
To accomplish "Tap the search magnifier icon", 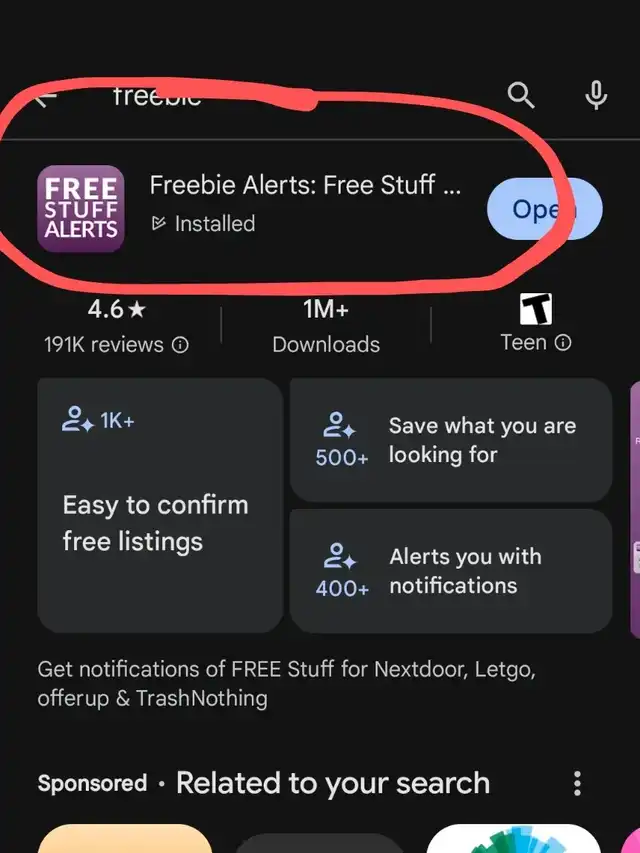I will coord(521,95).
